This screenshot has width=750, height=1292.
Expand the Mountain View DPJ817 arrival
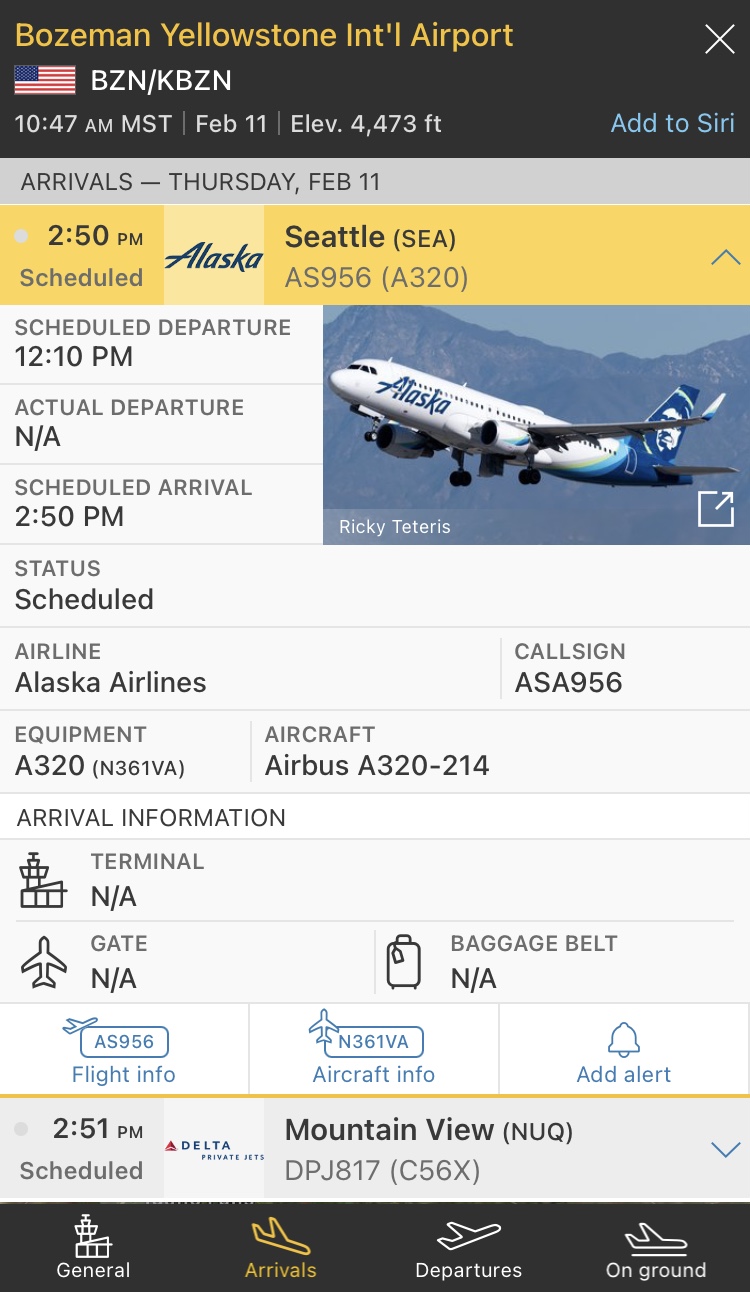click(724, 1149)
